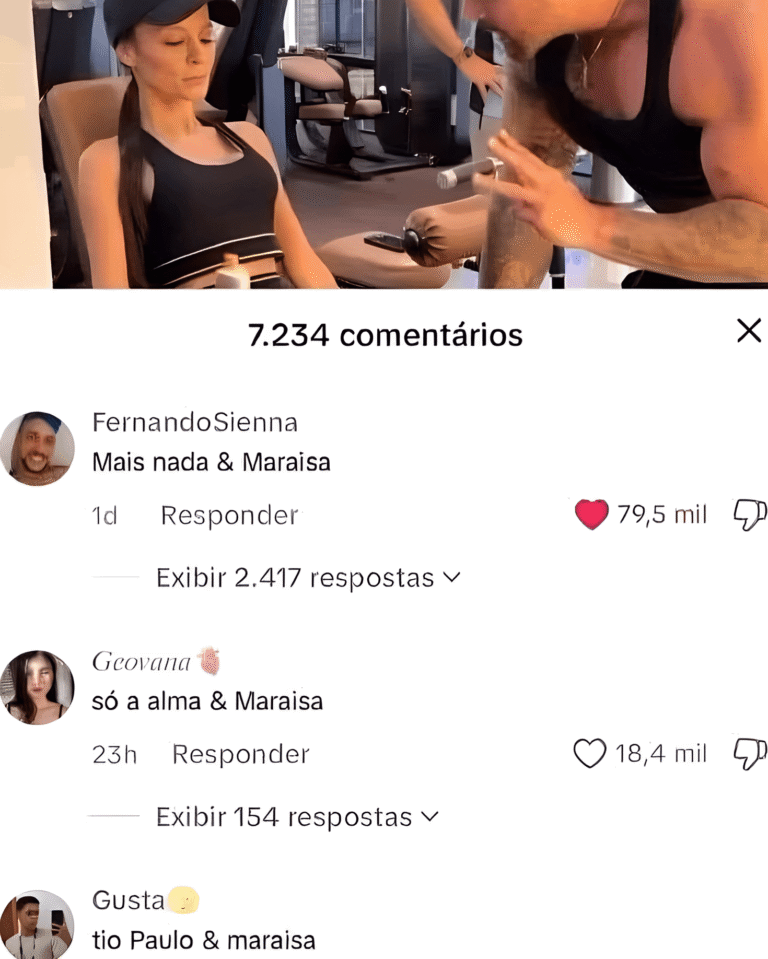The width and height of the screenshot is (768, 959).
Task: Like Geovana's comment
Action: coord(590,753)
